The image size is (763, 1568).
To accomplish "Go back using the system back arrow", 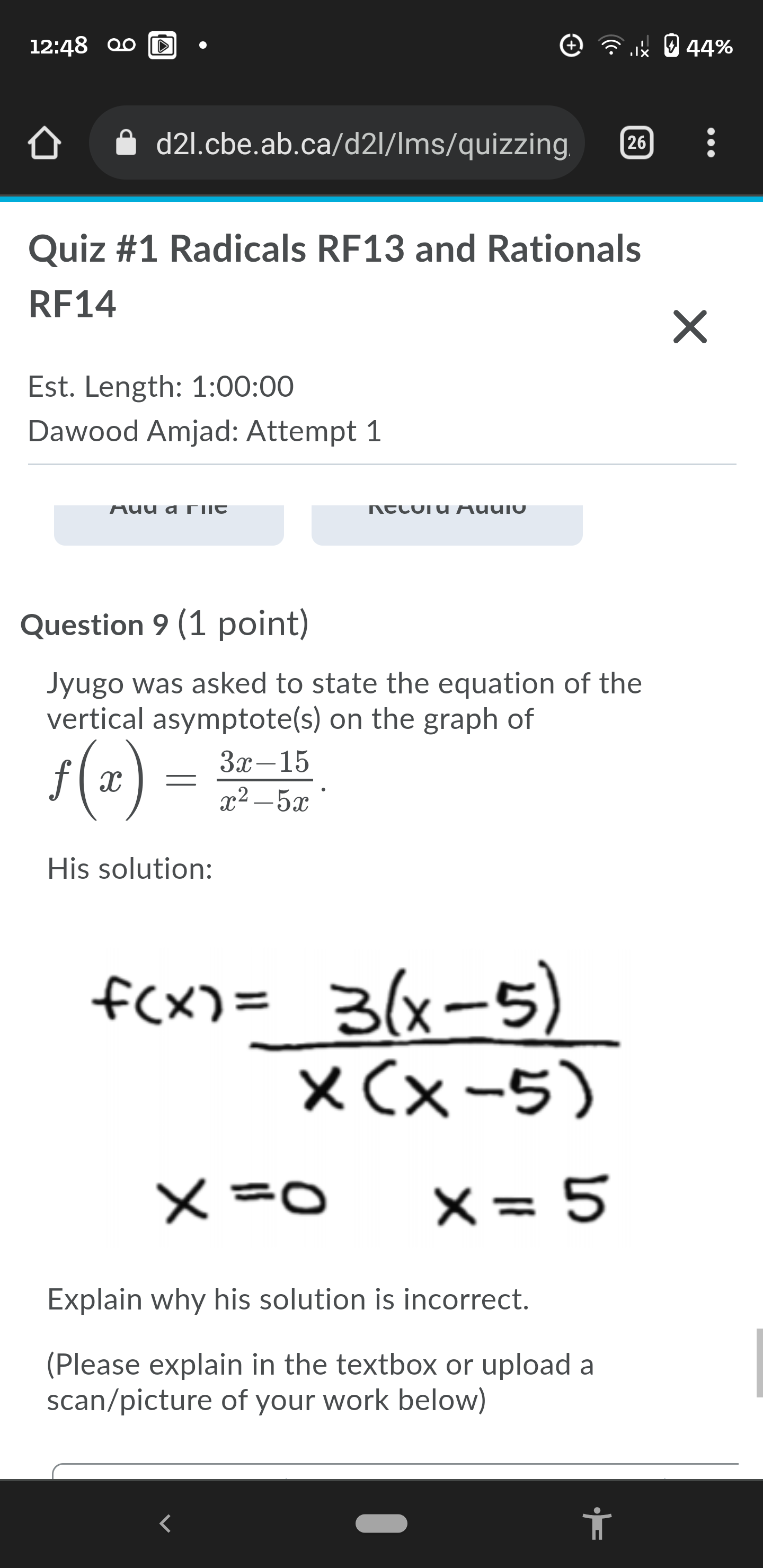I will 165,1524.
